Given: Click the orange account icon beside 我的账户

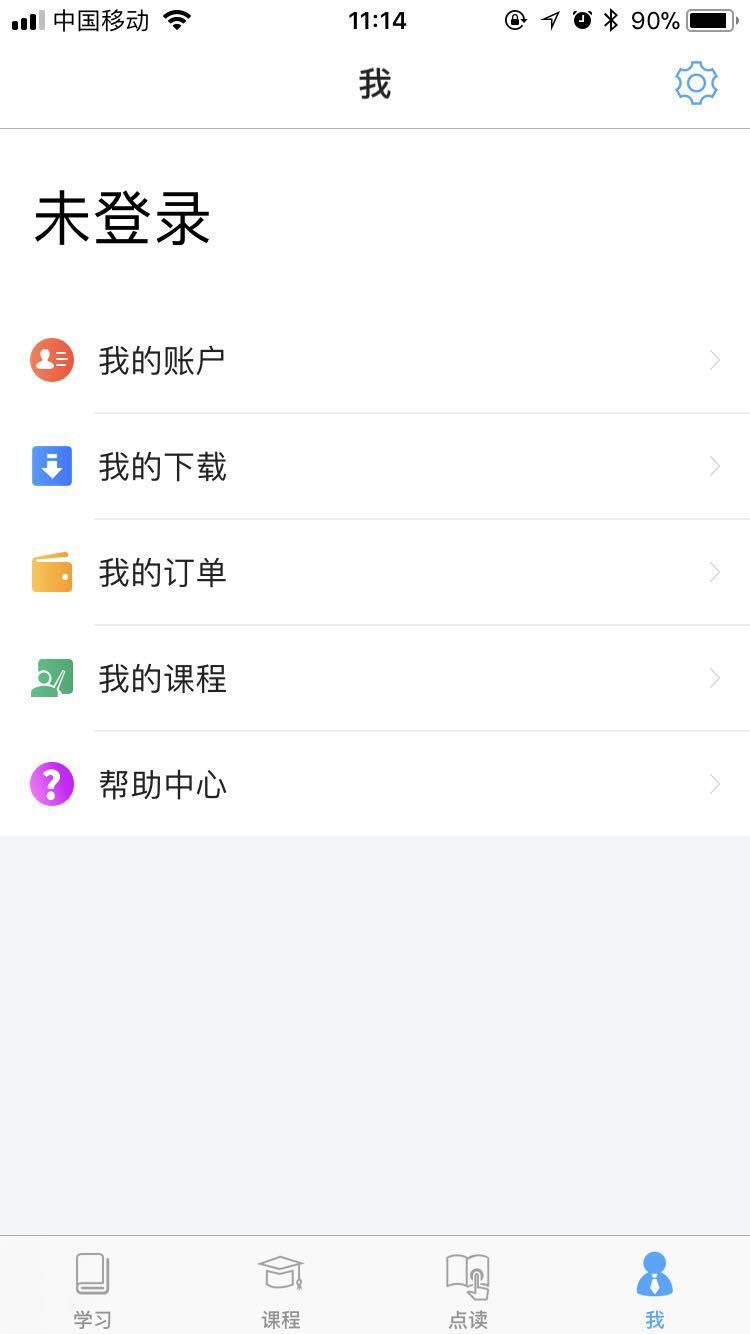Looking at the screenshot, I should tap(51, 360).
